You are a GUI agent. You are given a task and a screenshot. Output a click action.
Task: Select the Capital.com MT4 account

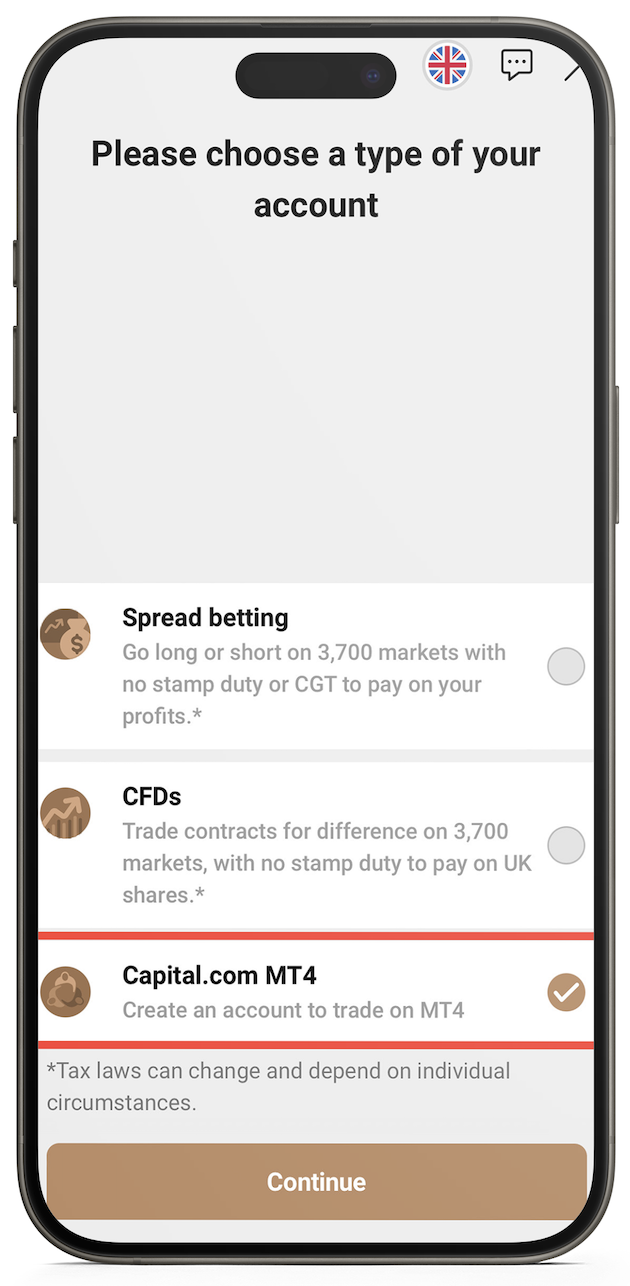tap(565, 992)
